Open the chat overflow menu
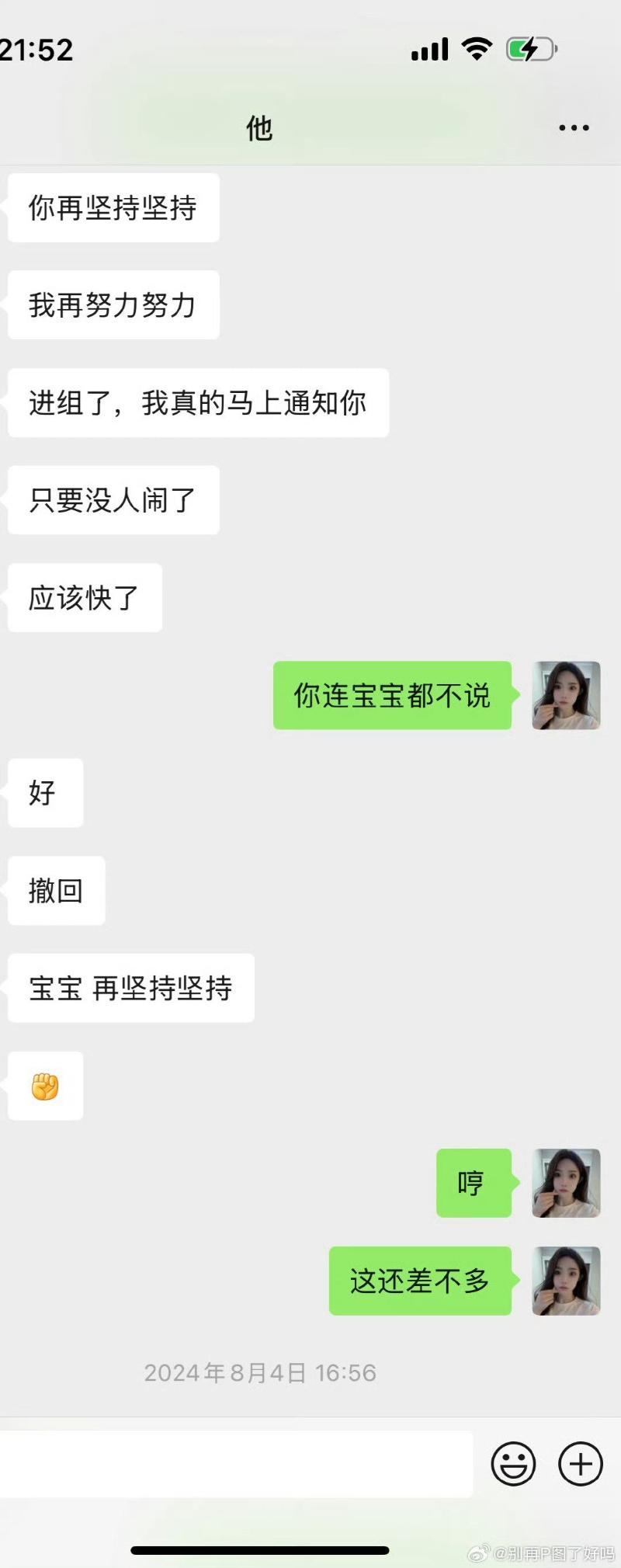 click(x=574, y=128)
